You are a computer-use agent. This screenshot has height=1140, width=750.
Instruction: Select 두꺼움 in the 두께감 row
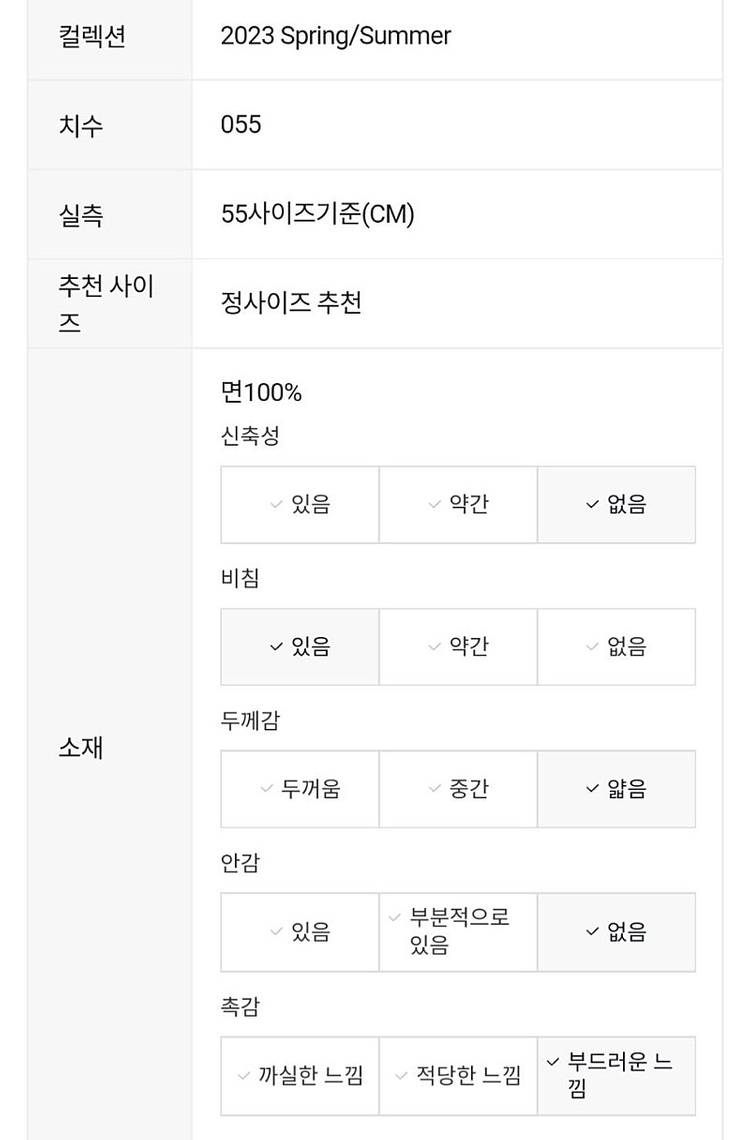coord(300,789)
